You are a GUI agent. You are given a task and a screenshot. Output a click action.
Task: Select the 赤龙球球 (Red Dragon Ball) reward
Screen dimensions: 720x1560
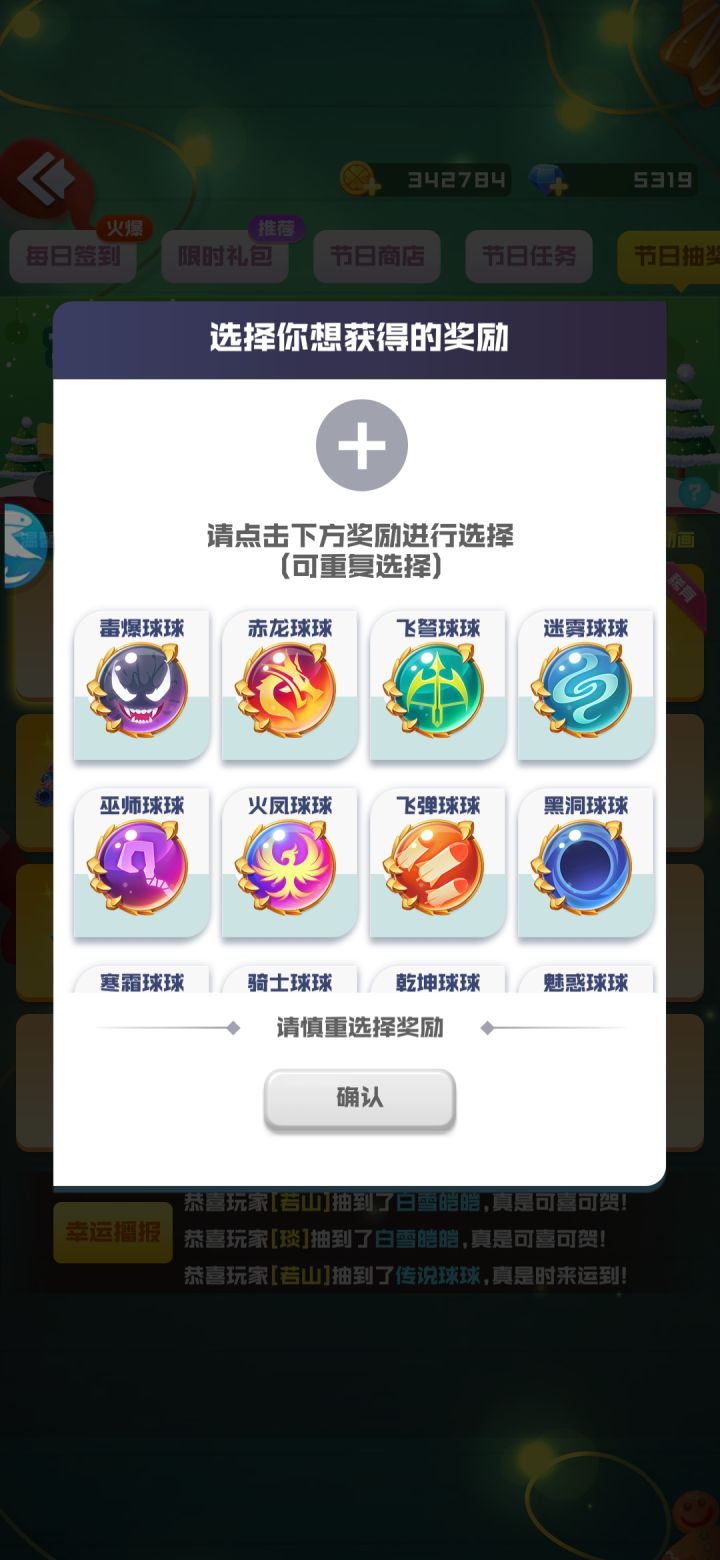[289, 684]
